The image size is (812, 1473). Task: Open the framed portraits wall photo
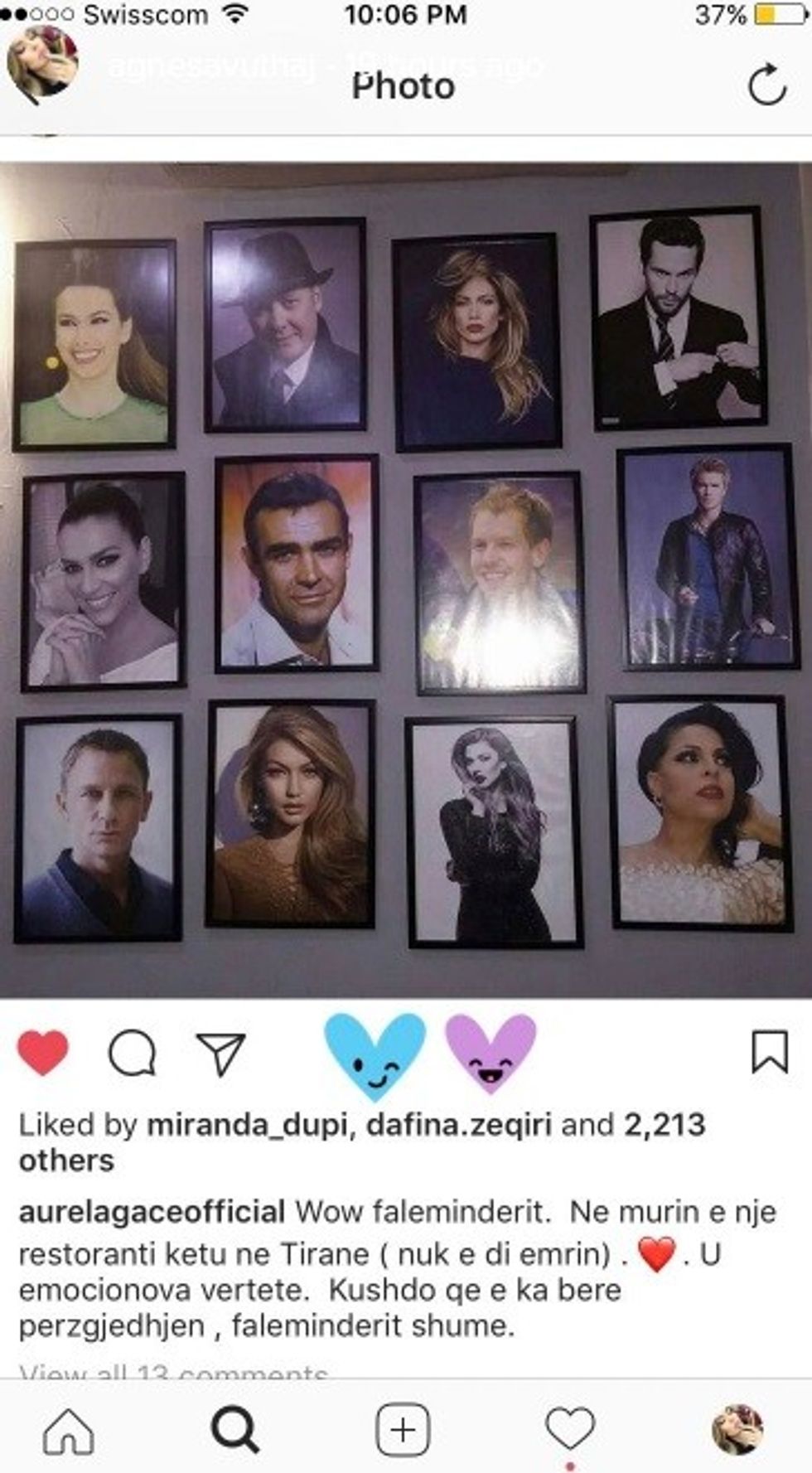406,579
